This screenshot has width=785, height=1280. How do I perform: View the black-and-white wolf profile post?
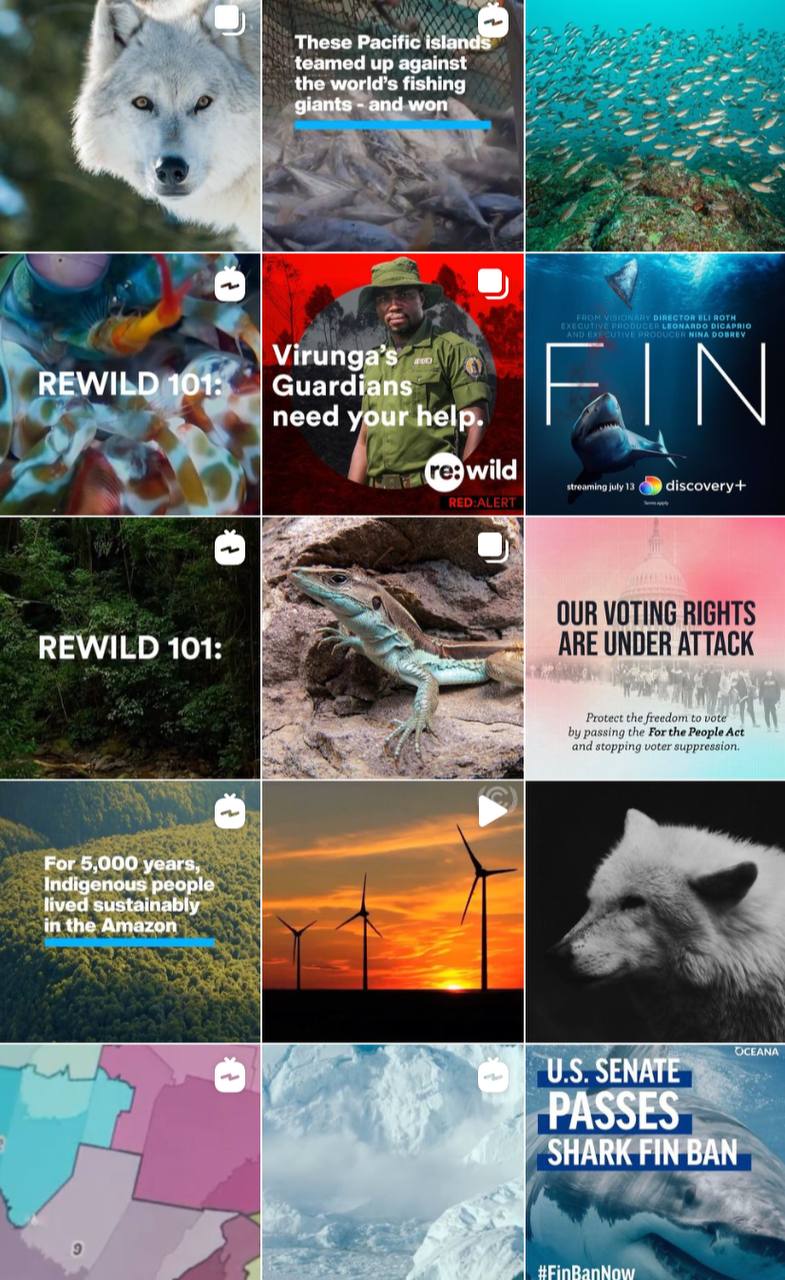click(x=655, y=911)
